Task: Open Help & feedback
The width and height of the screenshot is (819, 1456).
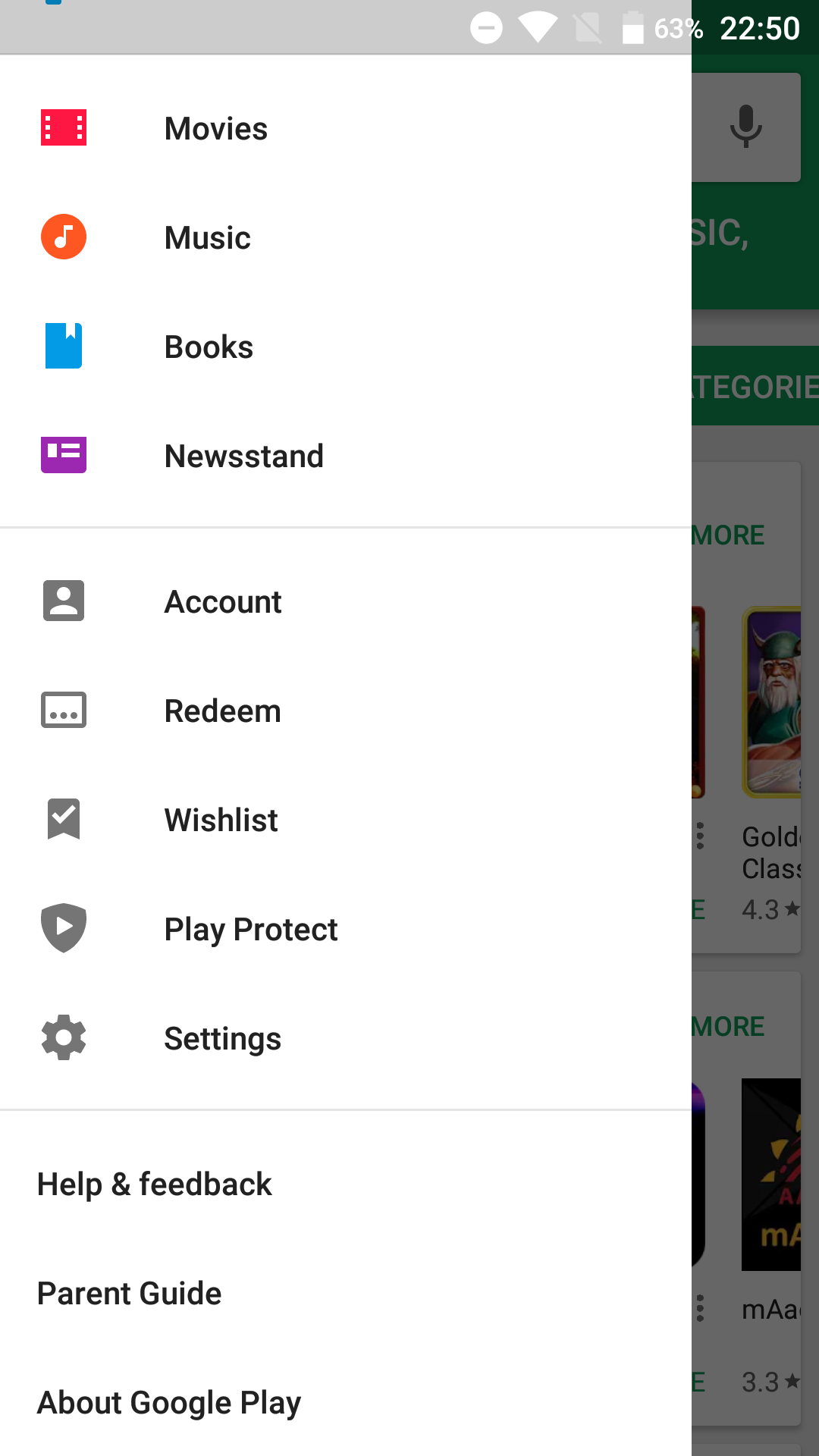Action: pos(346,1184)
